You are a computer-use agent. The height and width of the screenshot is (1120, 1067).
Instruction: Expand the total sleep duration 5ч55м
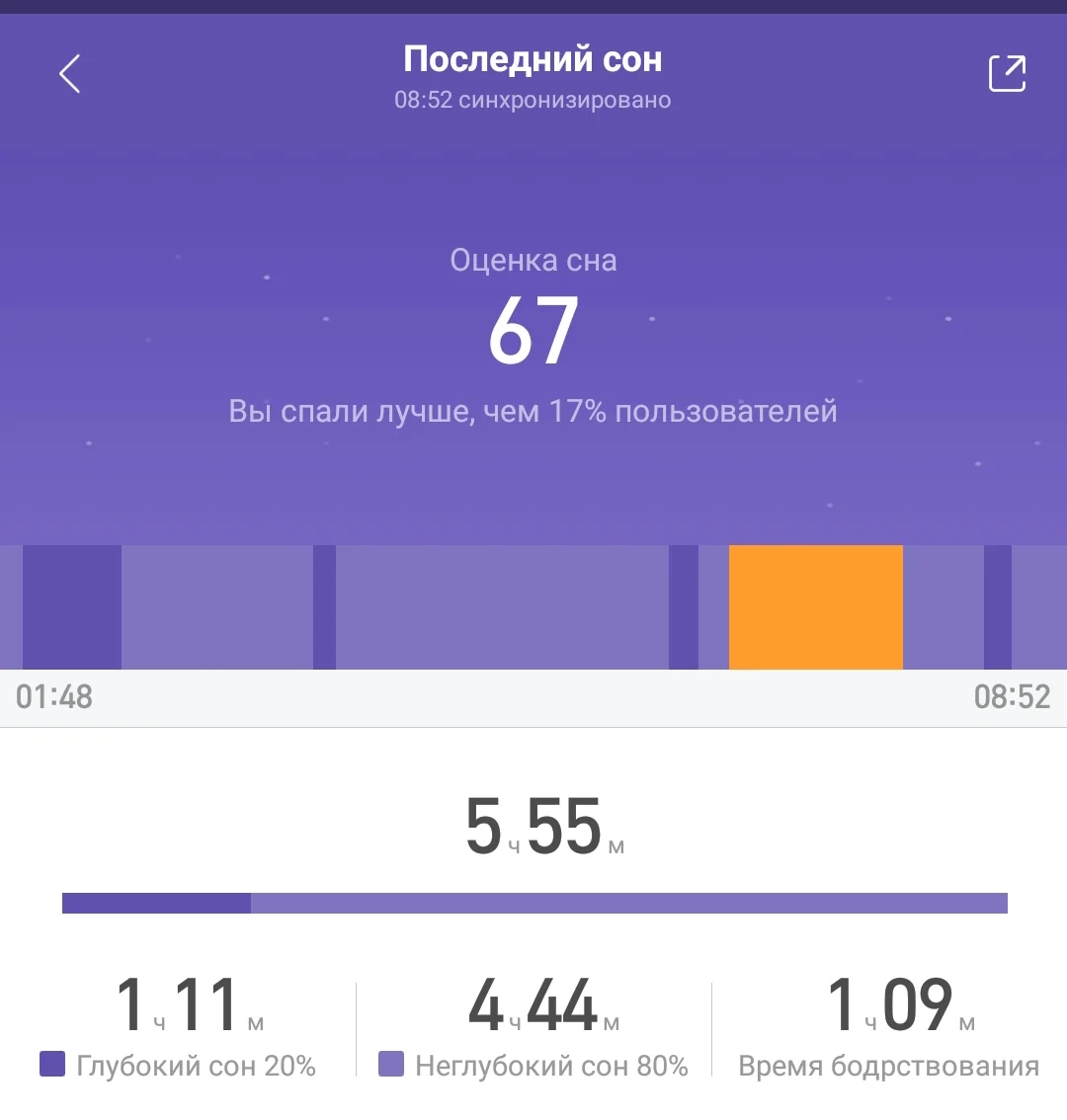pyautogui.click(x=533, y=828)
